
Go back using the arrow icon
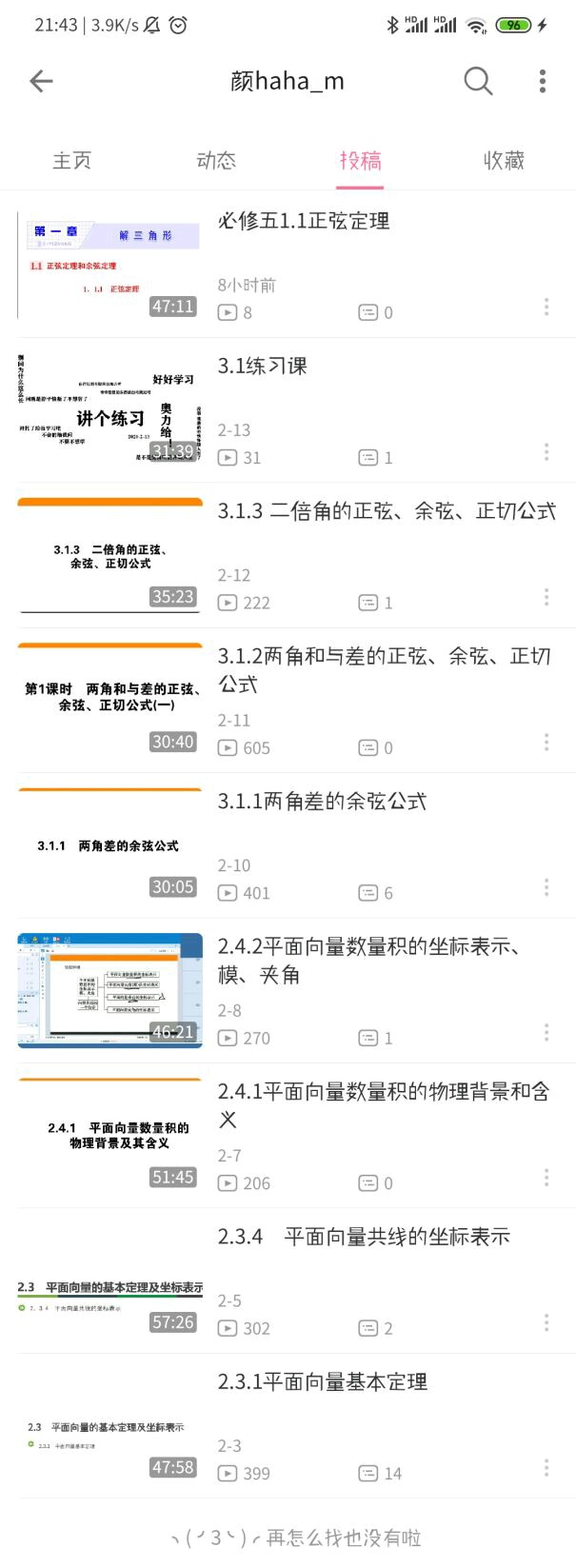pos(41,82)
